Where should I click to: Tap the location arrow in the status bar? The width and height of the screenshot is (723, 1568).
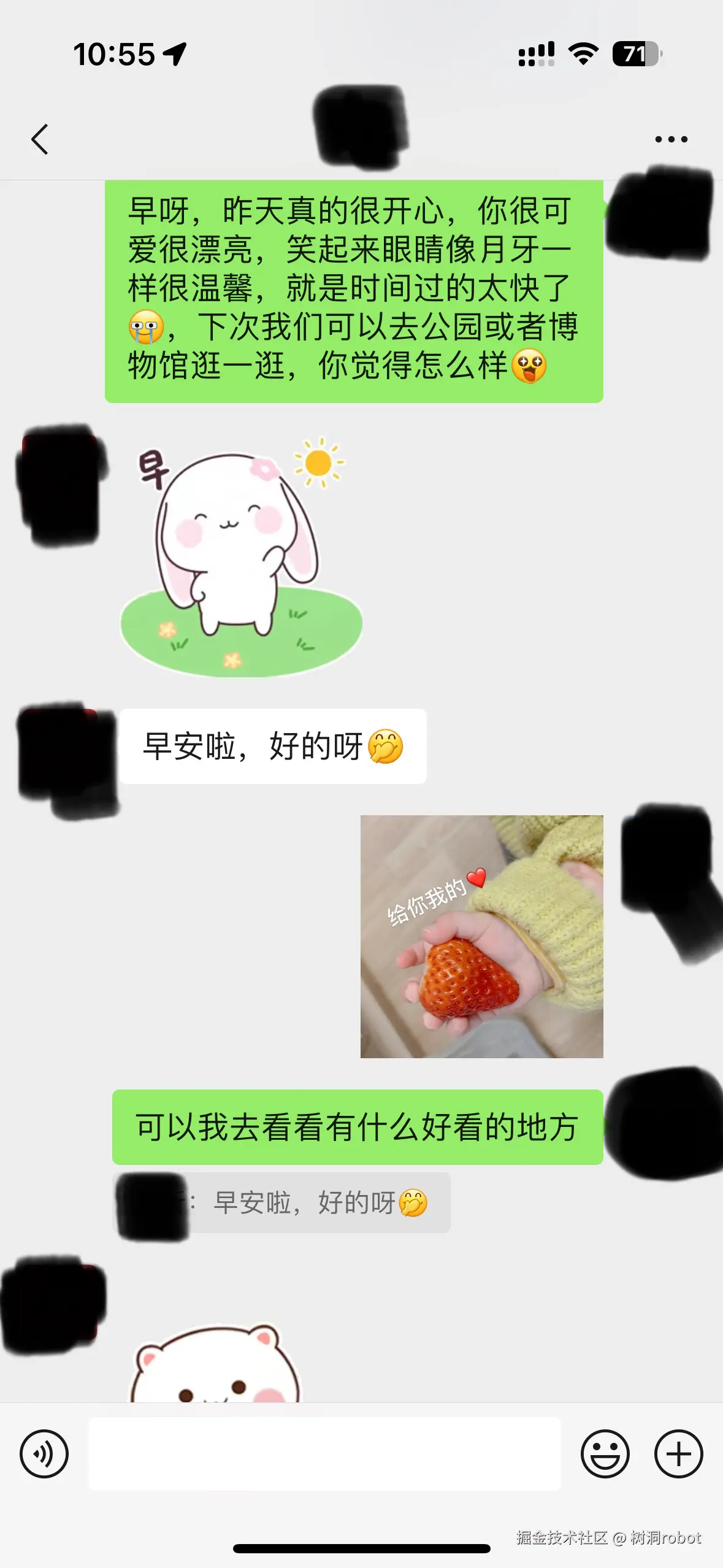tap(176, 55)
